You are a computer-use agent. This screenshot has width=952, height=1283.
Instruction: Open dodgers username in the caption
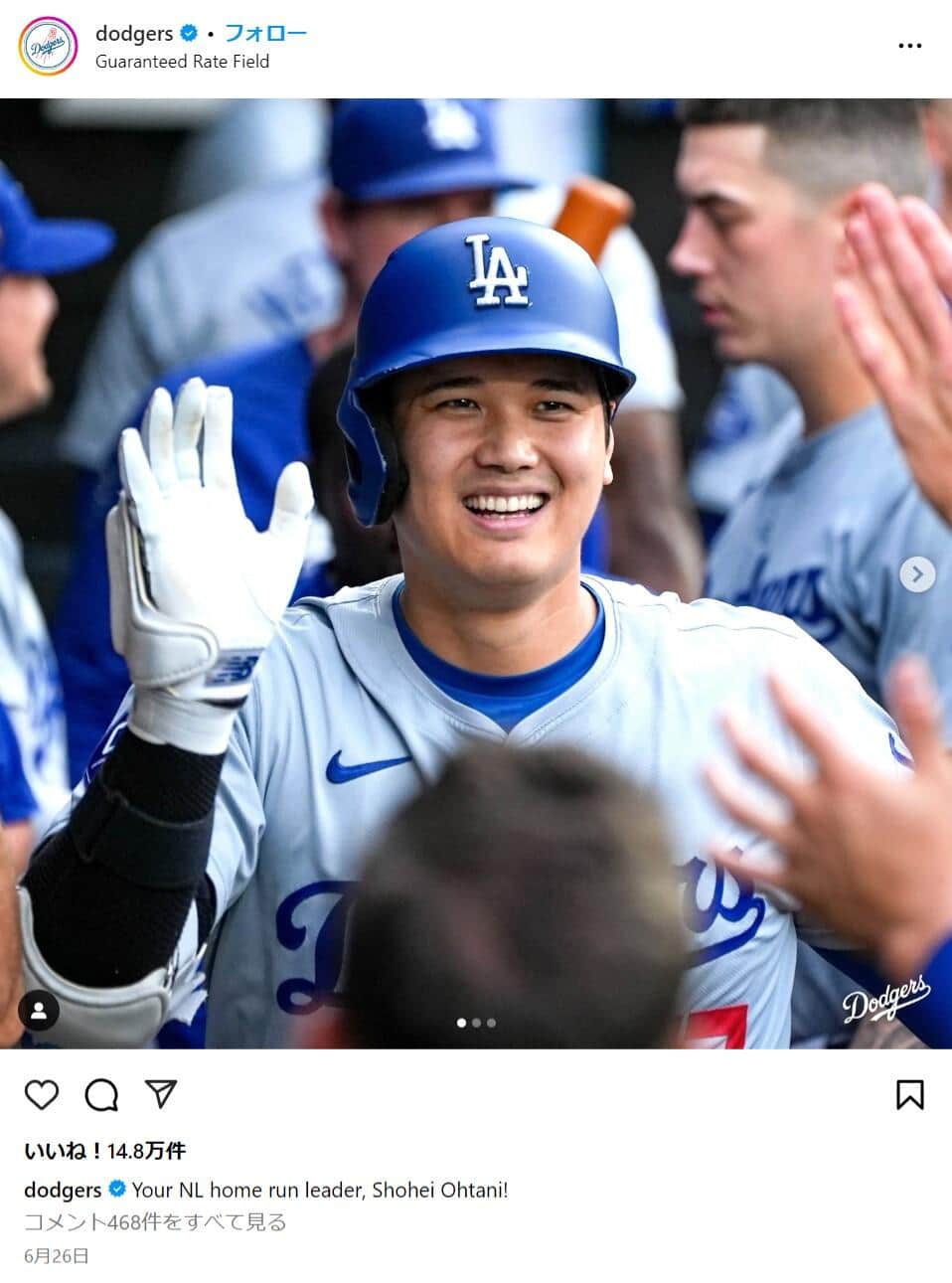[63, 1190]
